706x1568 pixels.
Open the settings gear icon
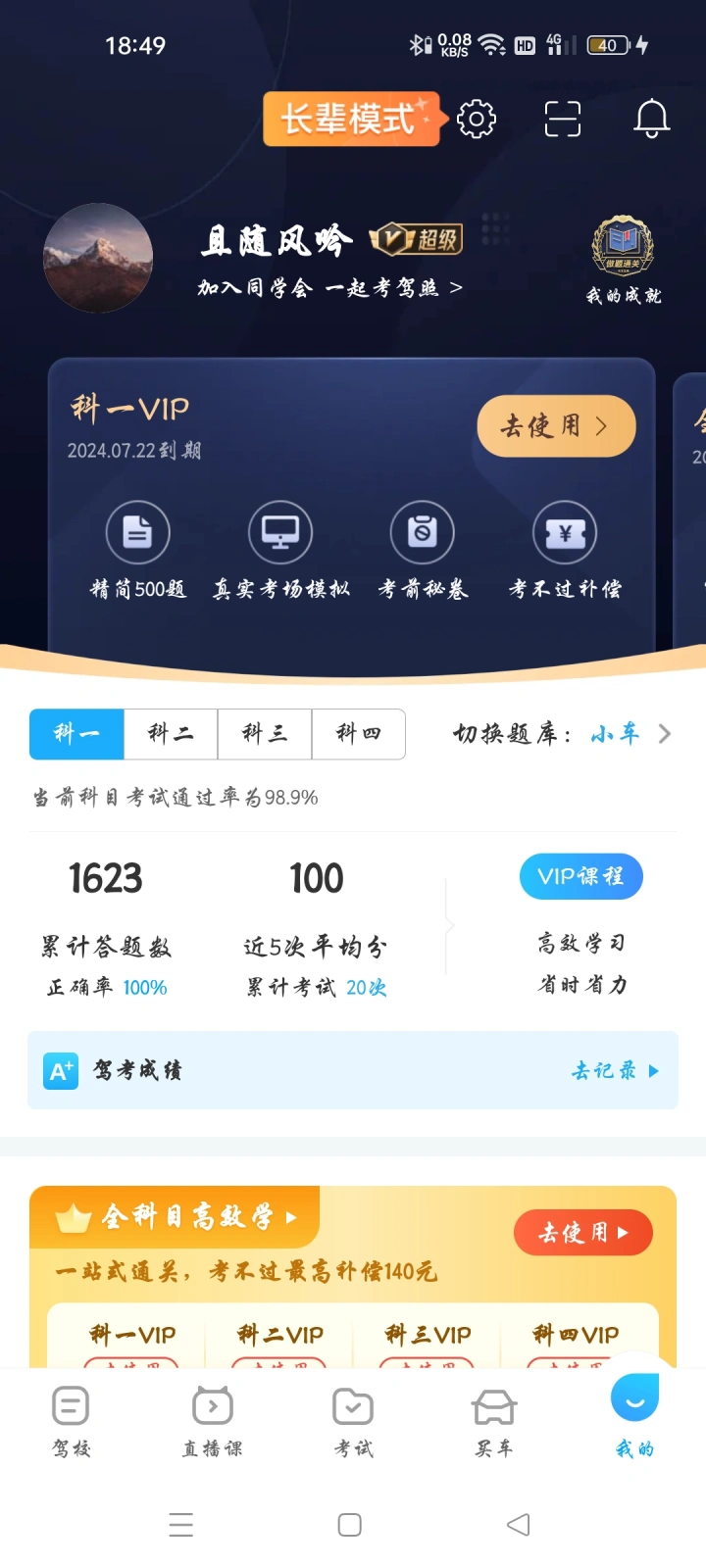[x=477, y=120]
